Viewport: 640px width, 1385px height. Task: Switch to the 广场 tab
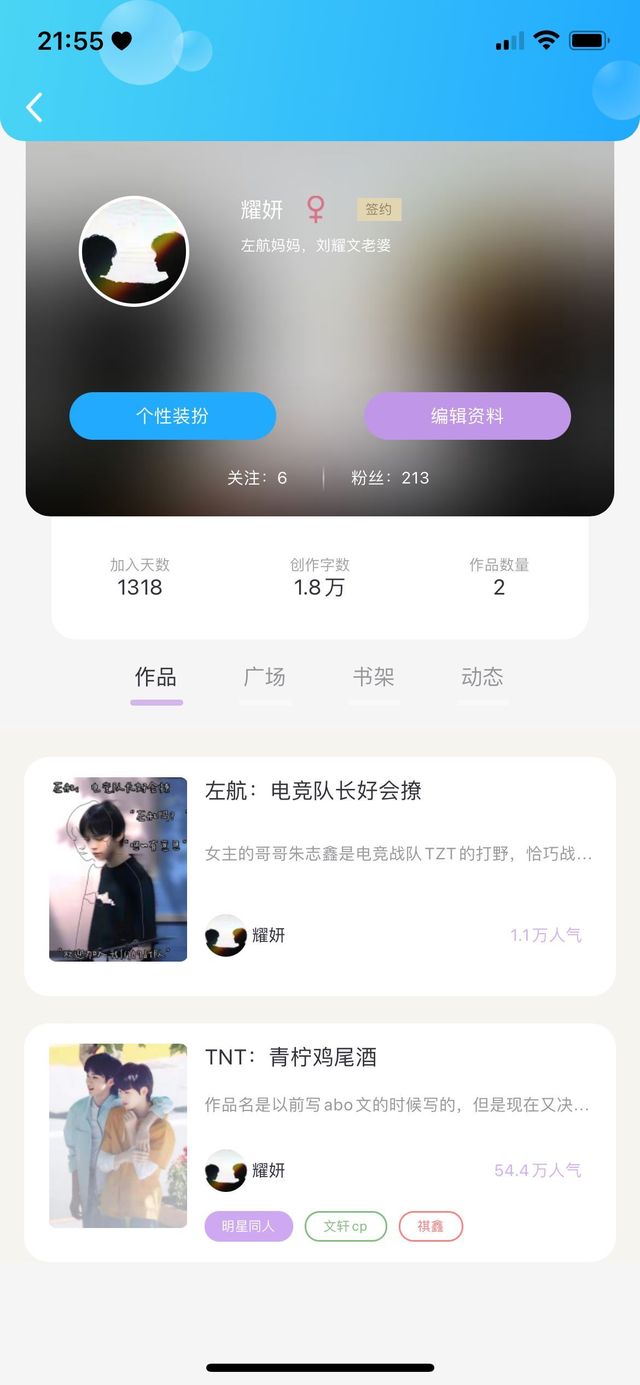(x=265, y=677)
